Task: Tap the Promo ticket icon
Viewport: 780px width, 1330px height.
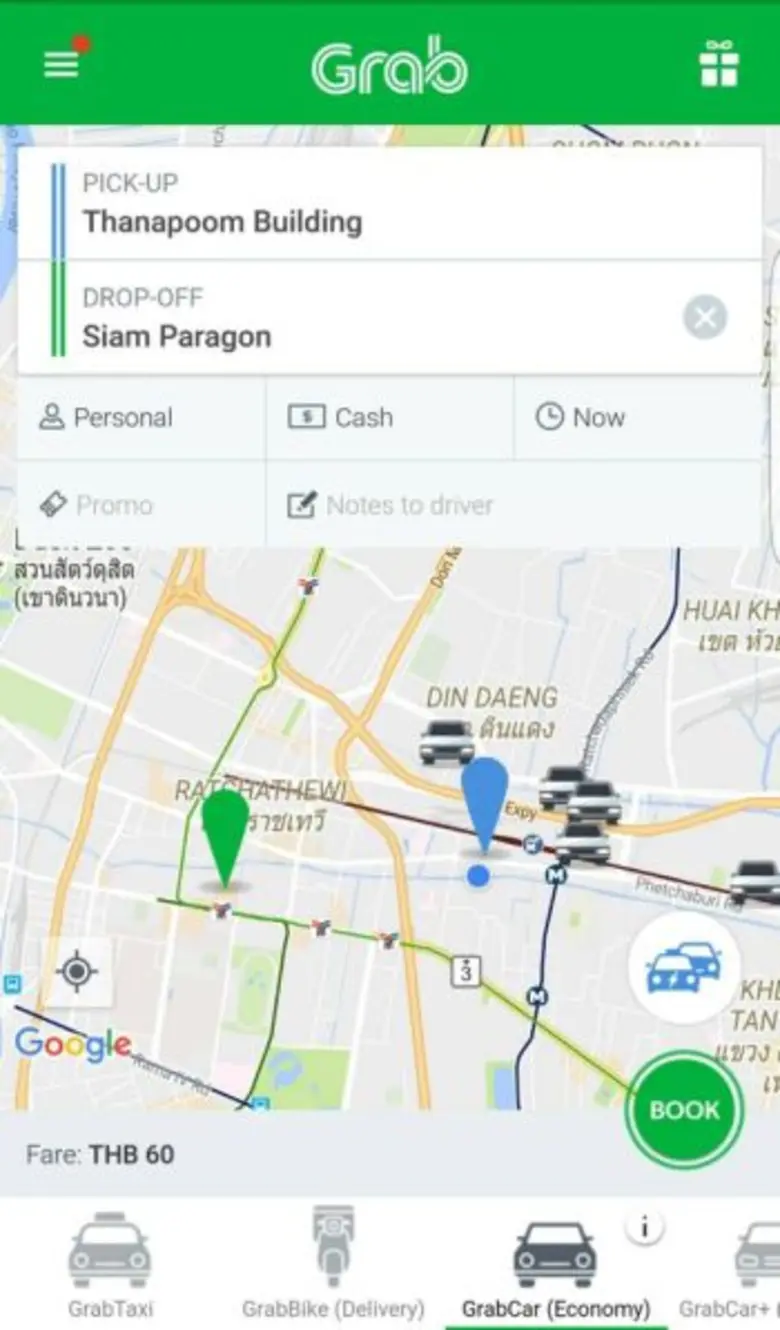Action: pyautogui.click(x=52, y=505)
